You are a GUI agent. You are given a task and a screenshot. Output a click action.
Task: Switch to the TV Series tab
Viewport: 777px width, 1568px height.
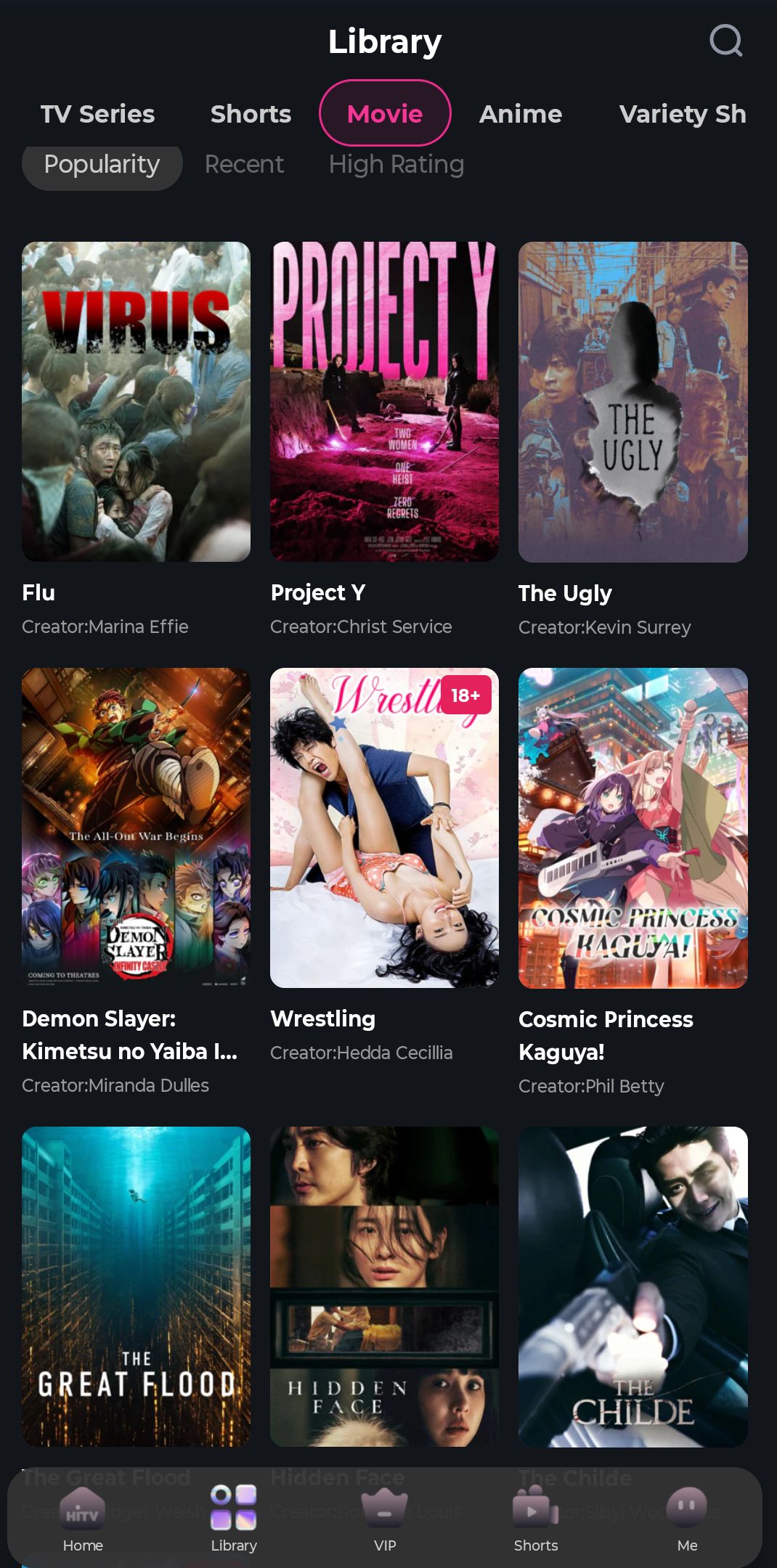(x=97, y=114)
